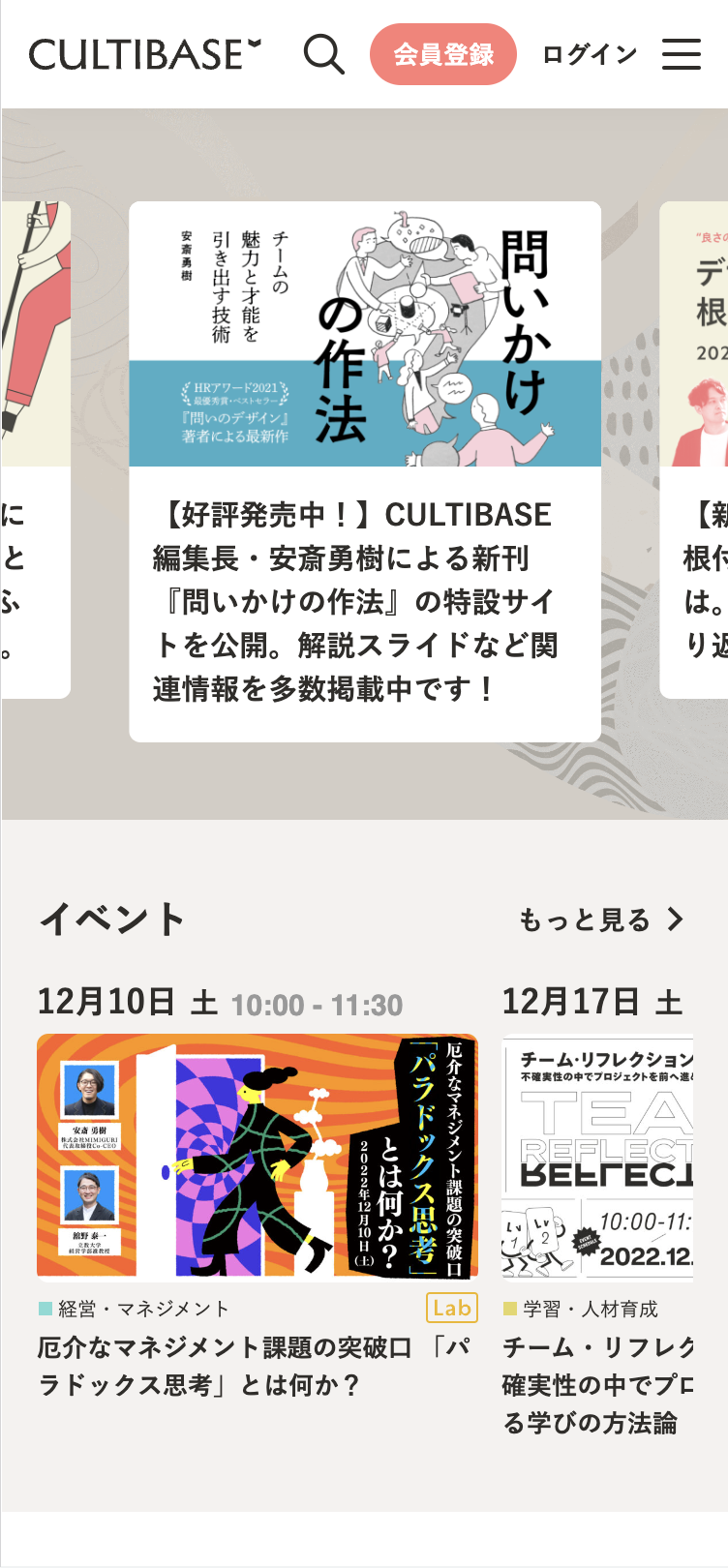The width and height of the screenshot is (728, 1568).
Task: Open the partially visible card right of 問いかけの作法
Action: pos(695,449)
